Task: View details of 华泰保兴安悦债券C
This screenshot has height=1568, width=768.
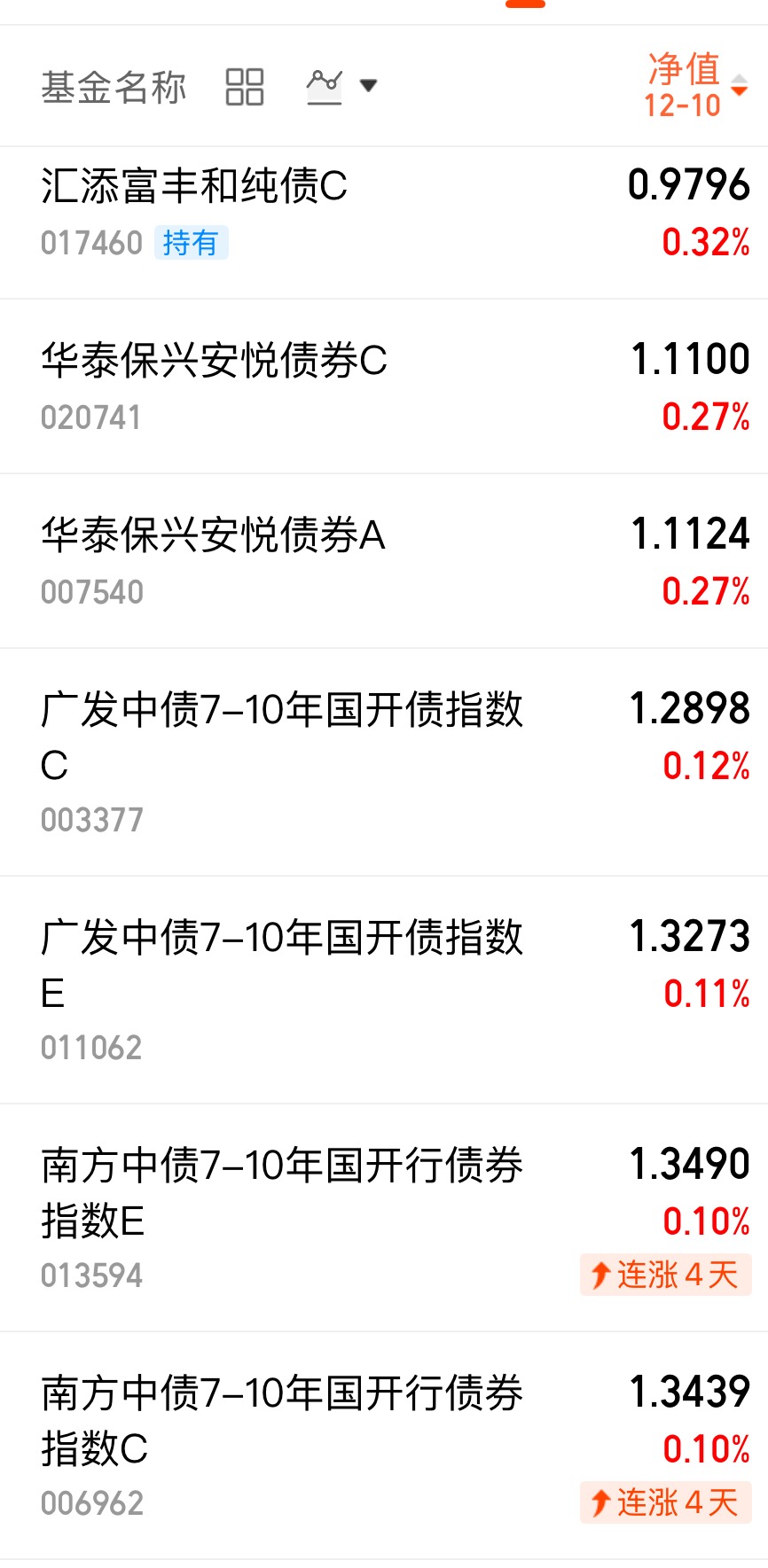Action: point(214,362)
